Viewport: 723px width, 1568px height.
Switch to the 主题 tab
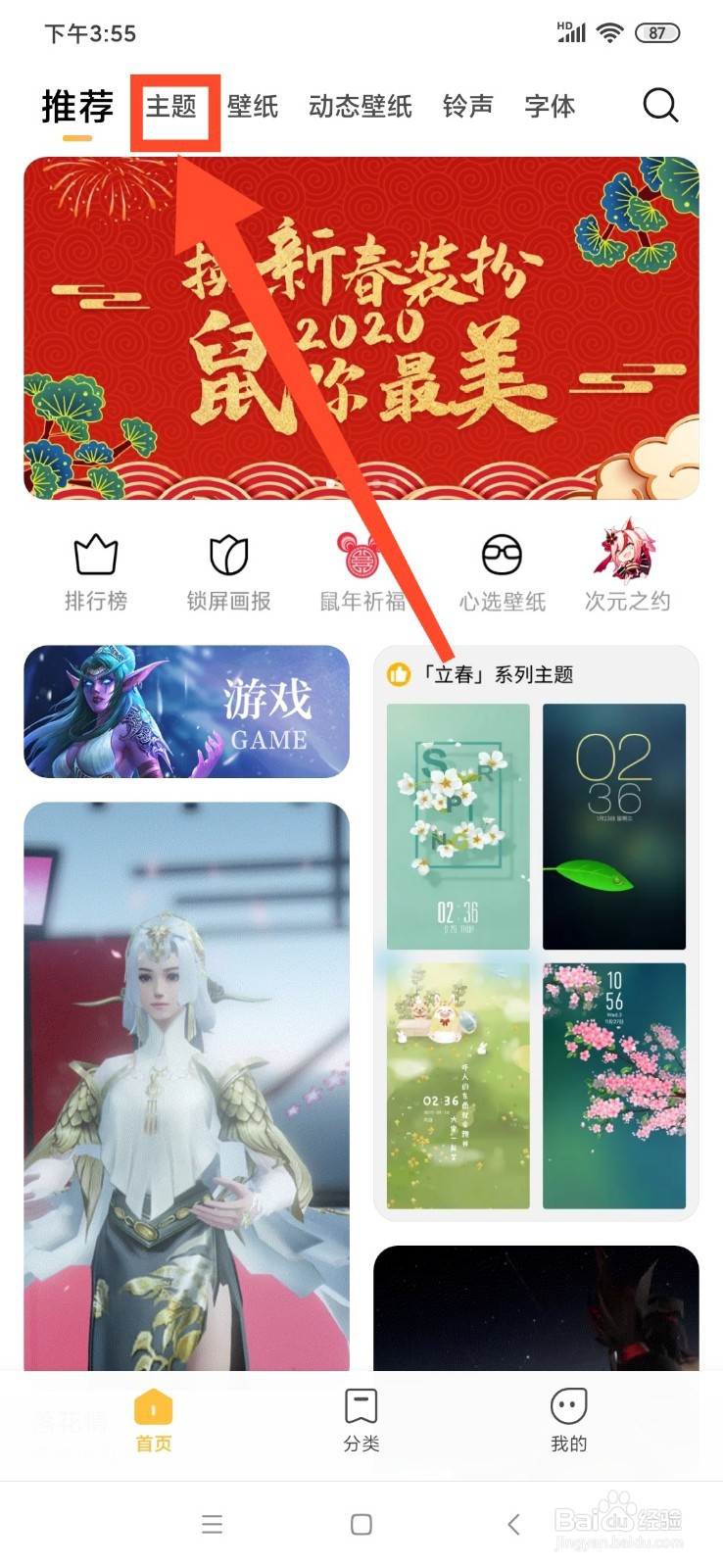point(174,106)
